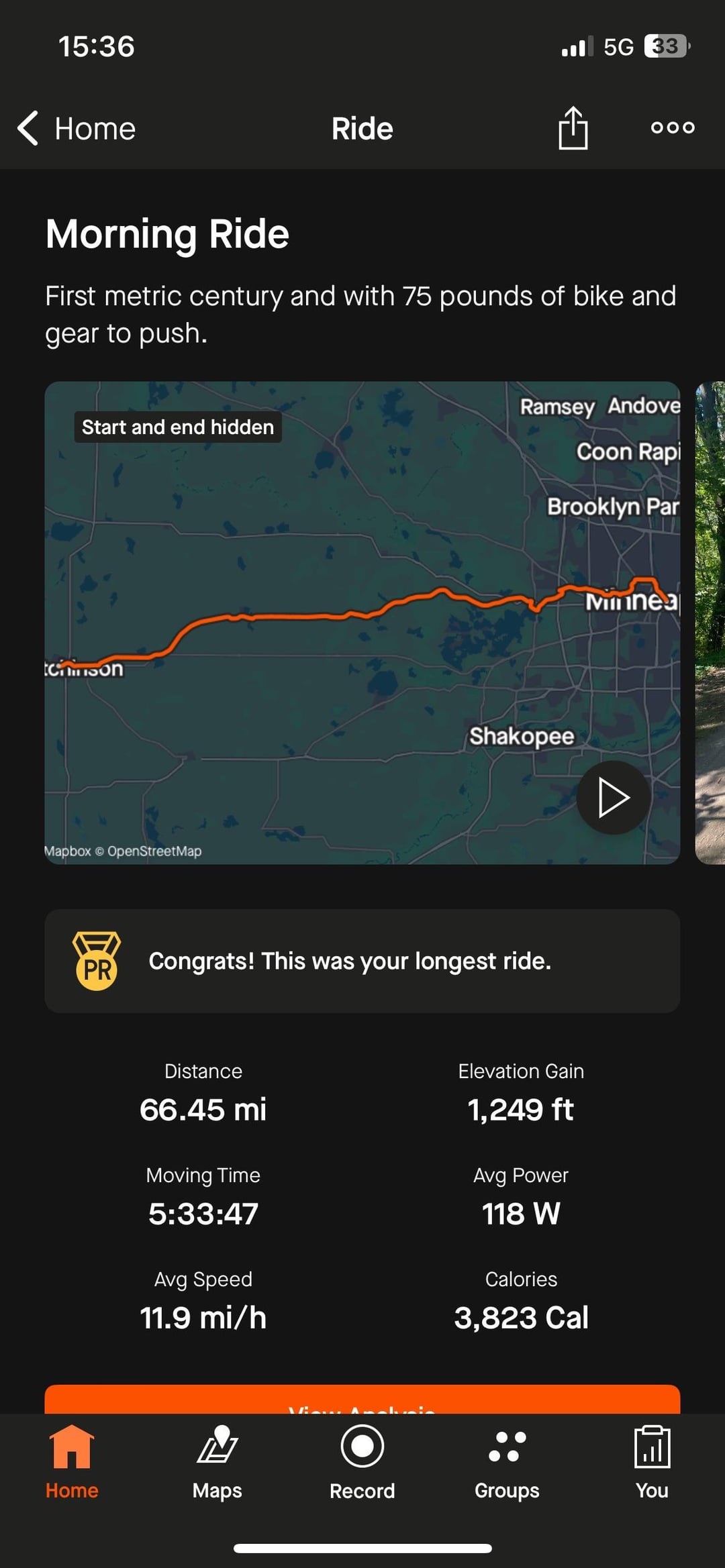Open the longest ride PR banner

coord(362,961)
